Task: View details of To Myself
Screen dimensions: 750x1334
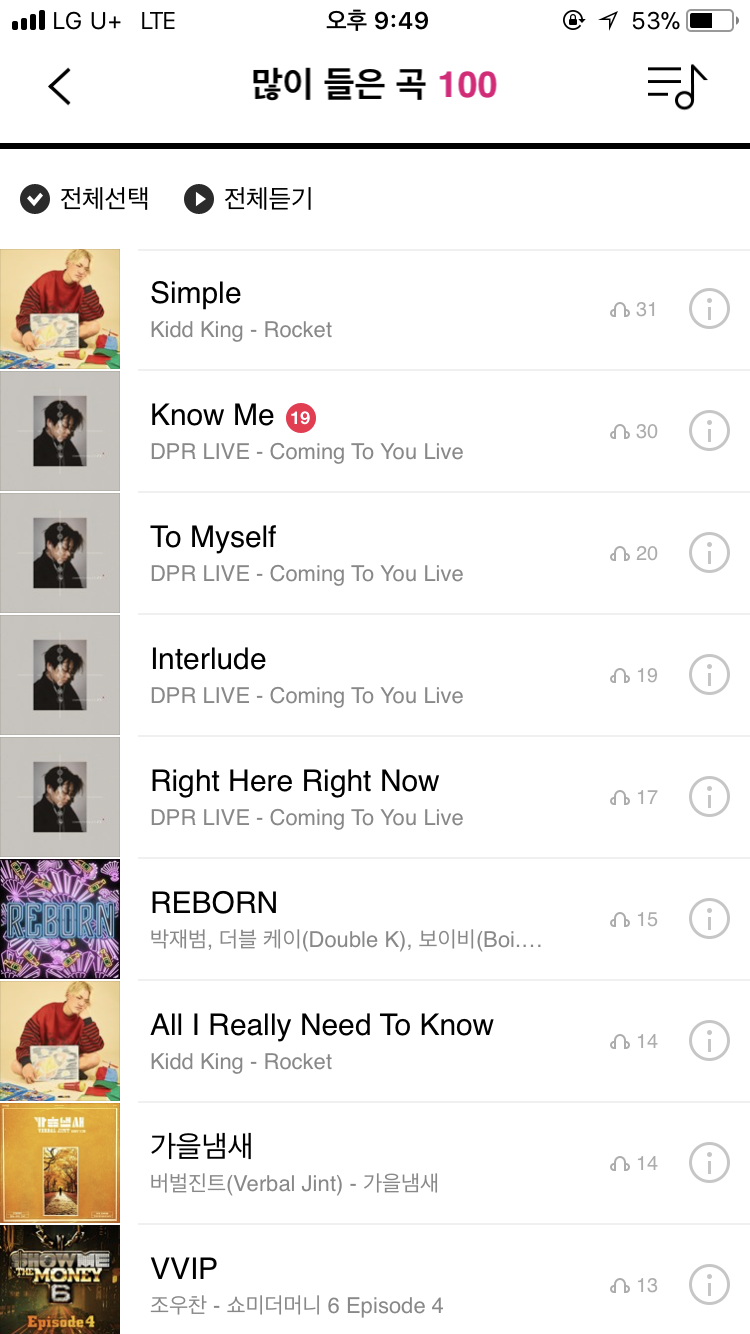Action: pyautogui.click(x=709, y=554)
